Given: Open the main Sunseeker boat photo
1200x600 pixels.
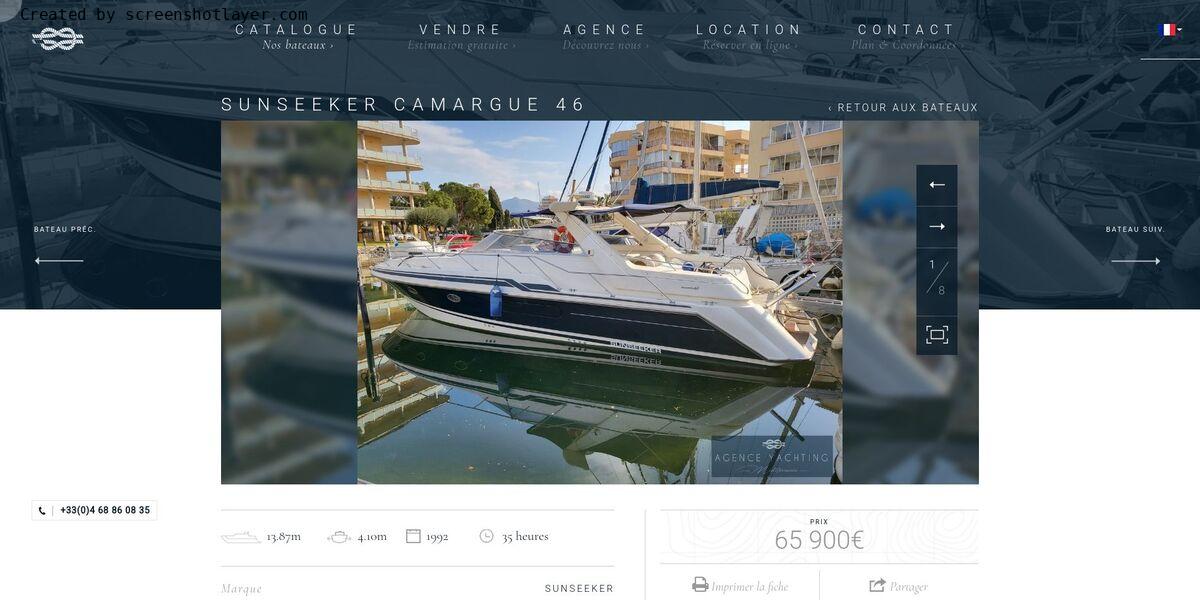Looking at the screenshot, I should 599,302.
